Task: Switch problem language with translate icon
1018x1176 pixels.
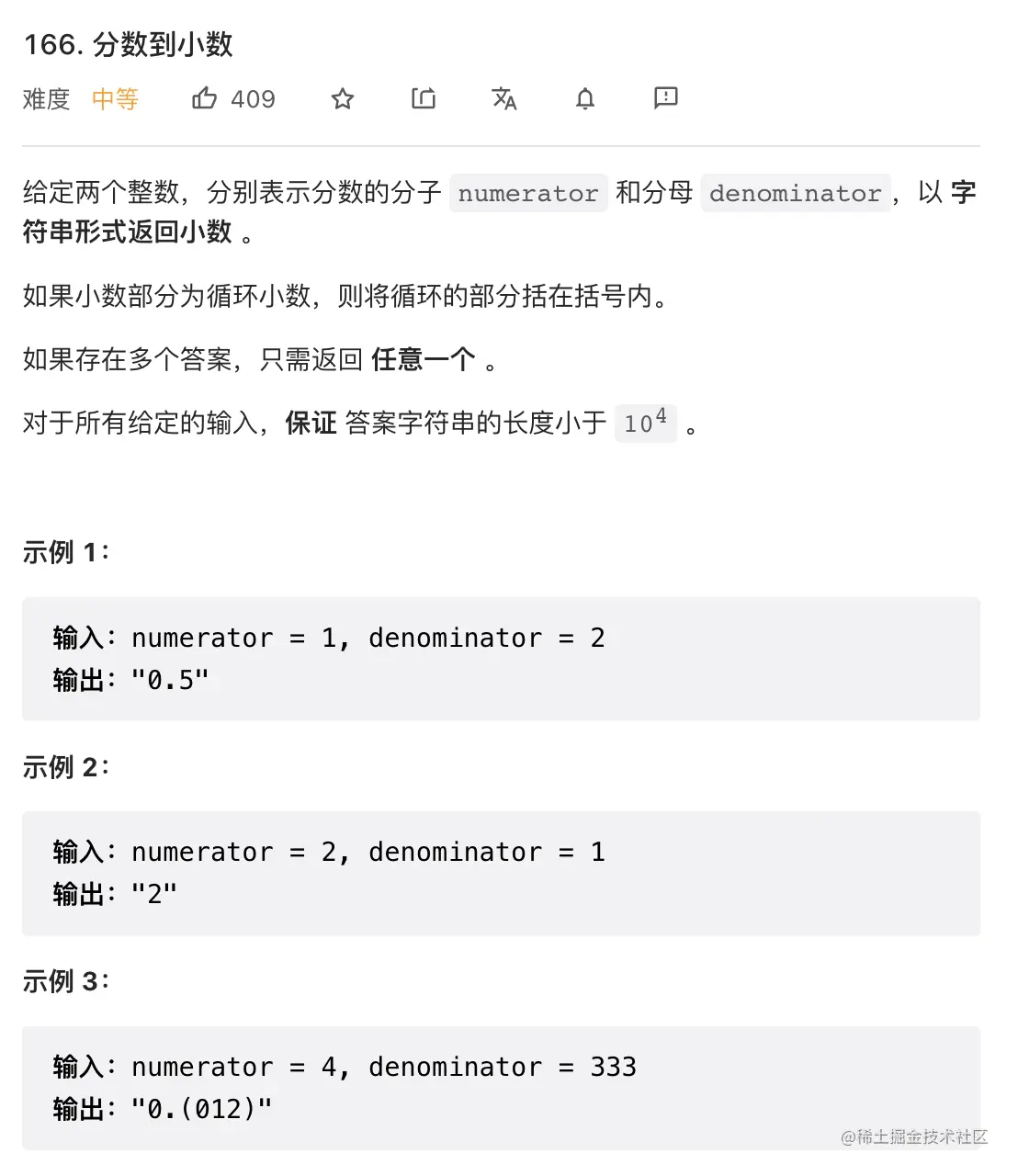Action: click(x=504, y=98)
